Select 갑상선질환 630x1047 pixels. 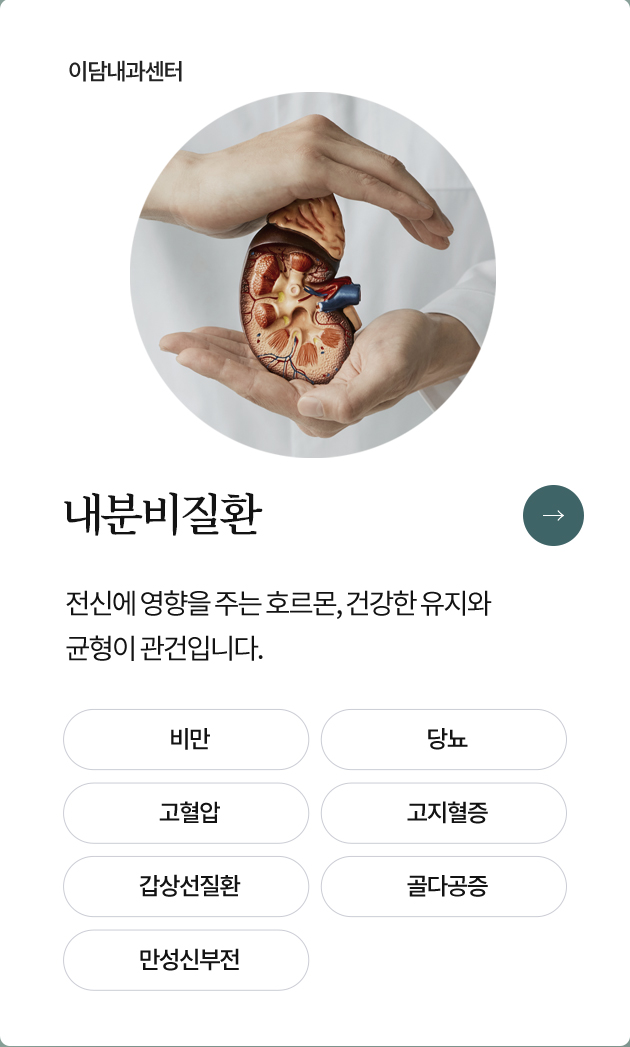pyautogui.click(x=186, y=887)
